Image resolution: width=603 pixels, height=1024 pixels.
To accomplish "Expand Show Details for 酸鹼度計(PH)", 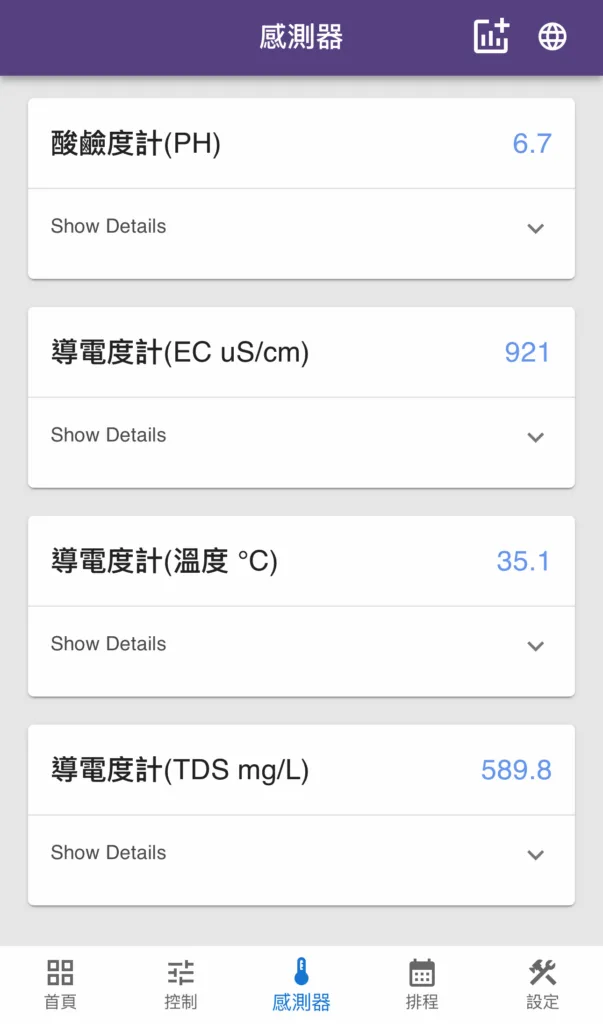I will [x=301, y=227].
